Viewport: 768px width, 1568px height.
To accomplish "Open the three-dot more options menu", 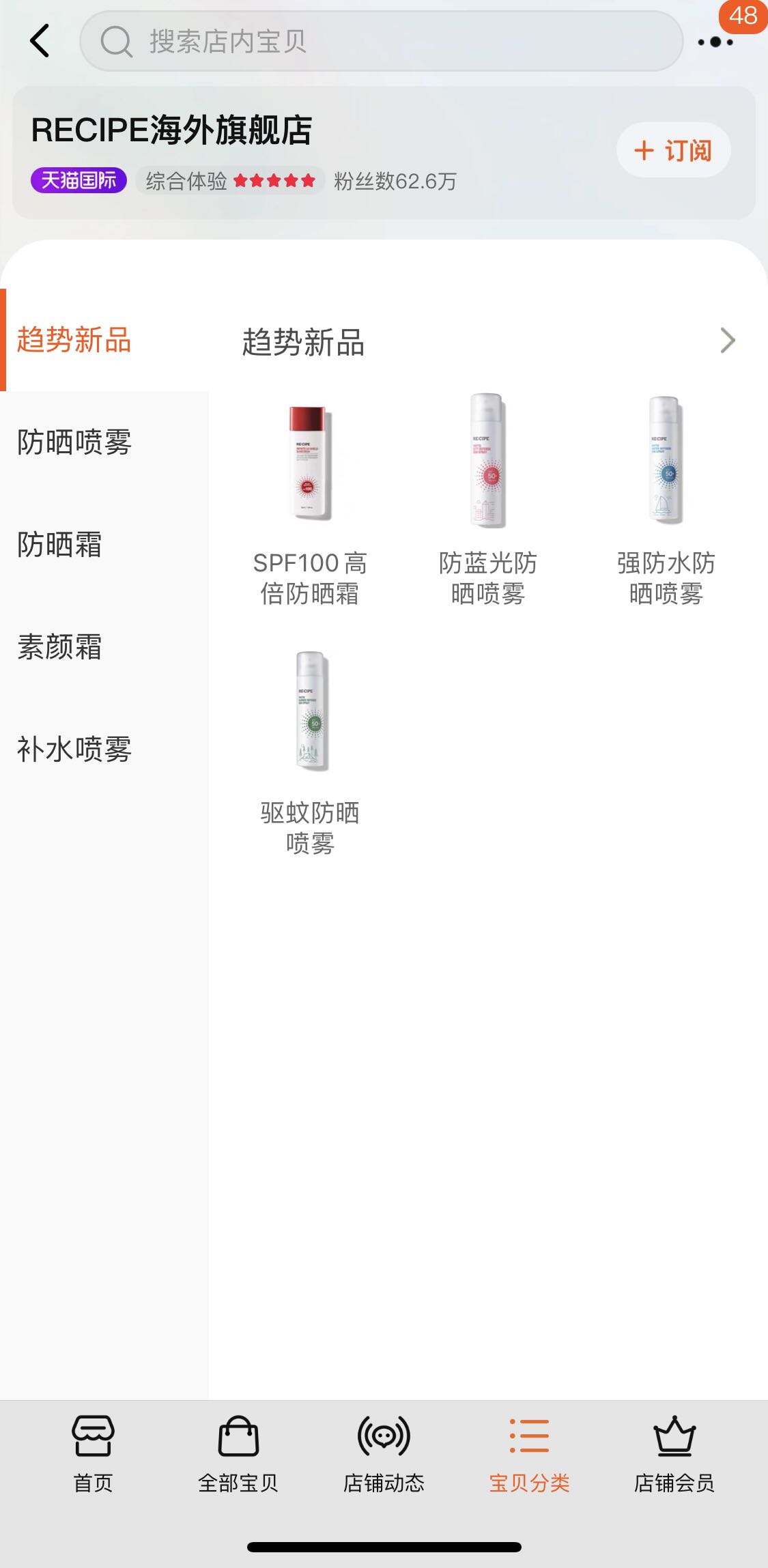I will coord(715,42).
